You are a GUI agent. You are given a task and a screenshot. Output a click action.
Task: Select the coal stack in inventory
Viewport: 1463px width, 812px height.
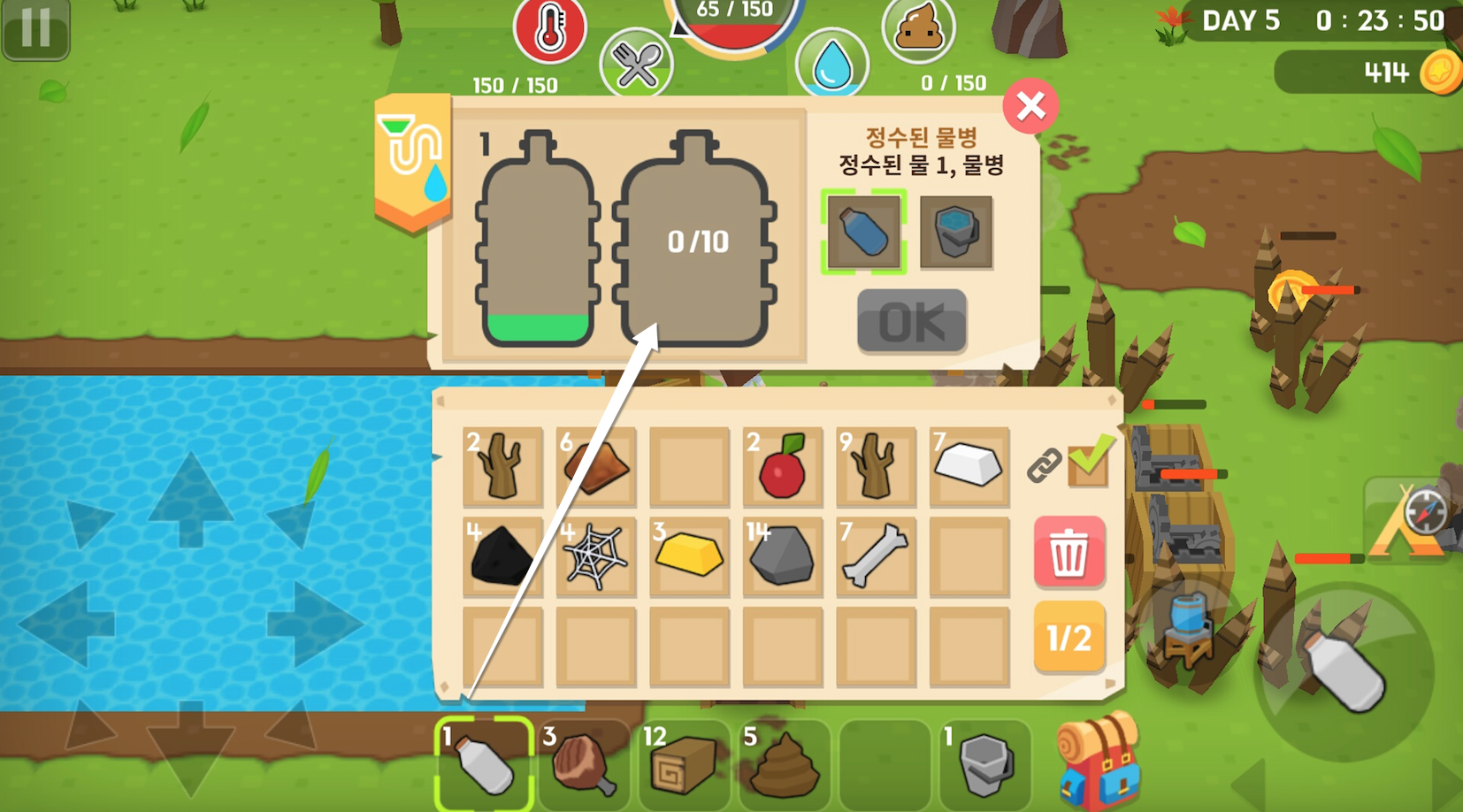[502, 555]
